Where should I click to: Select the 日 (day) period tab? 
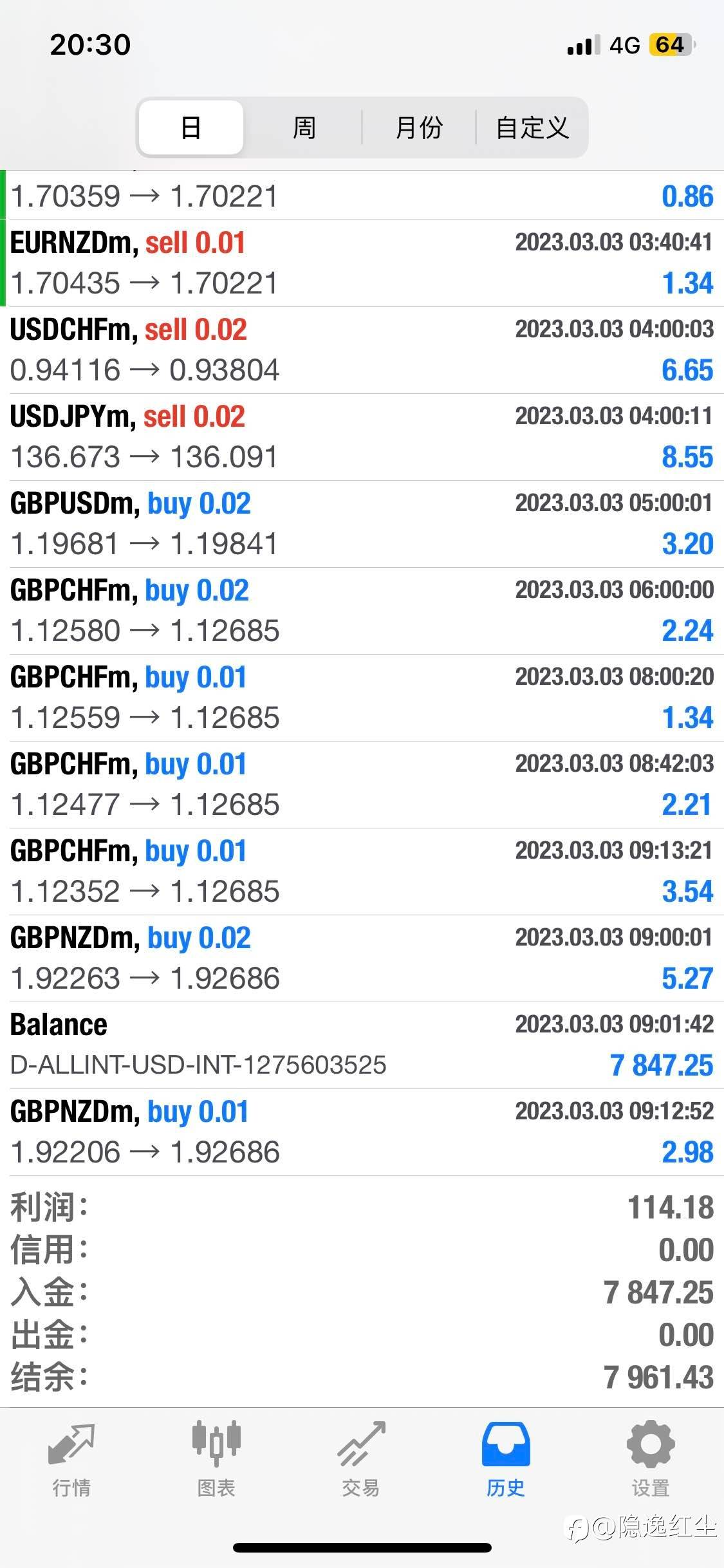click(x=191, y=127)
